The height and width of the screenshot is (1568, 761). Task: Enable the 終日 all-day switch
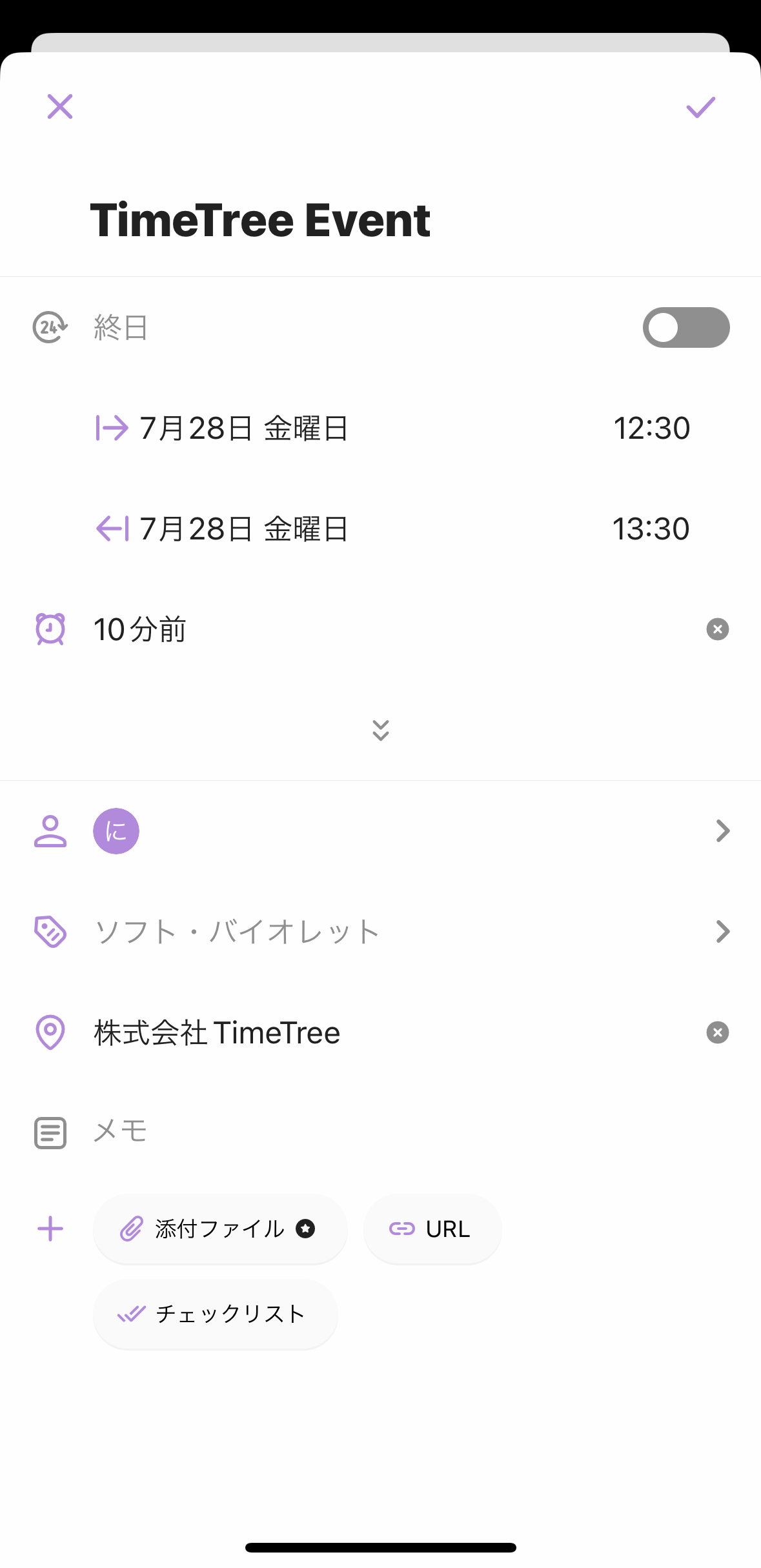pos(685,328)
